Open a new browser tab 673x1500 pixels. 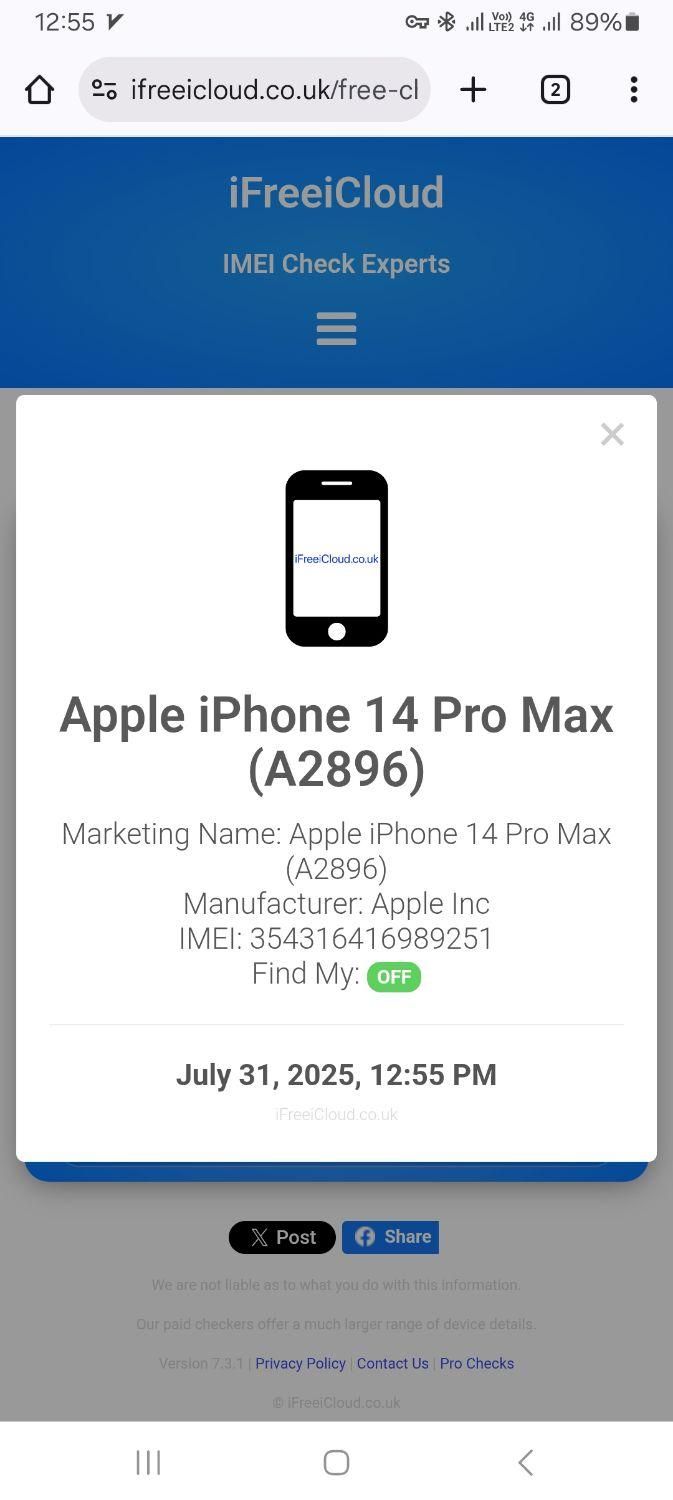[473, 90]
